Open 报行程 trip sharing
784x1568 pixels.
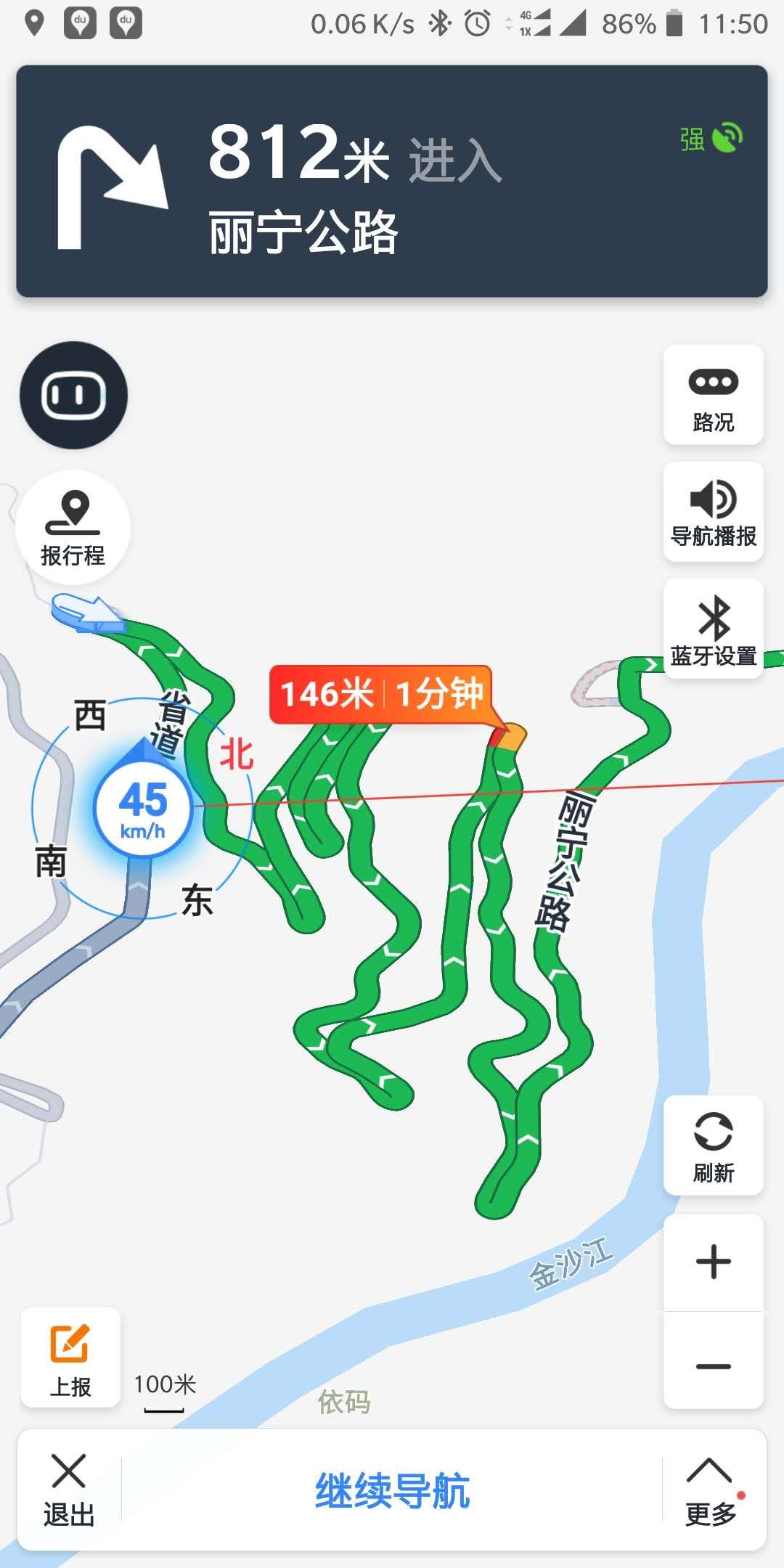click(x=73, y=528)
